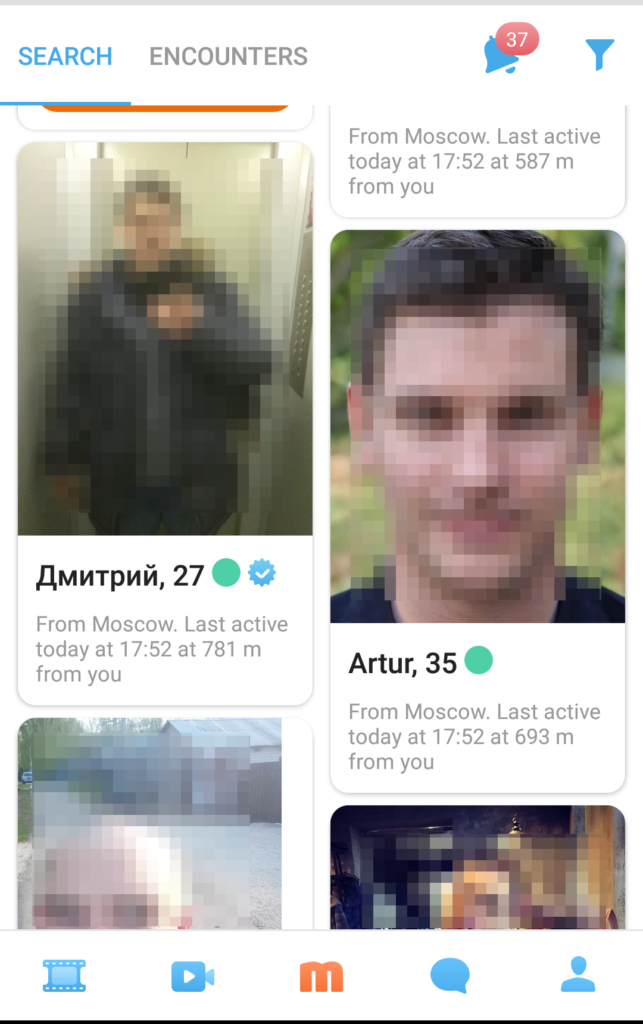Go to the video camera tab
643x1024 pixels.
[x=192, y=975]
